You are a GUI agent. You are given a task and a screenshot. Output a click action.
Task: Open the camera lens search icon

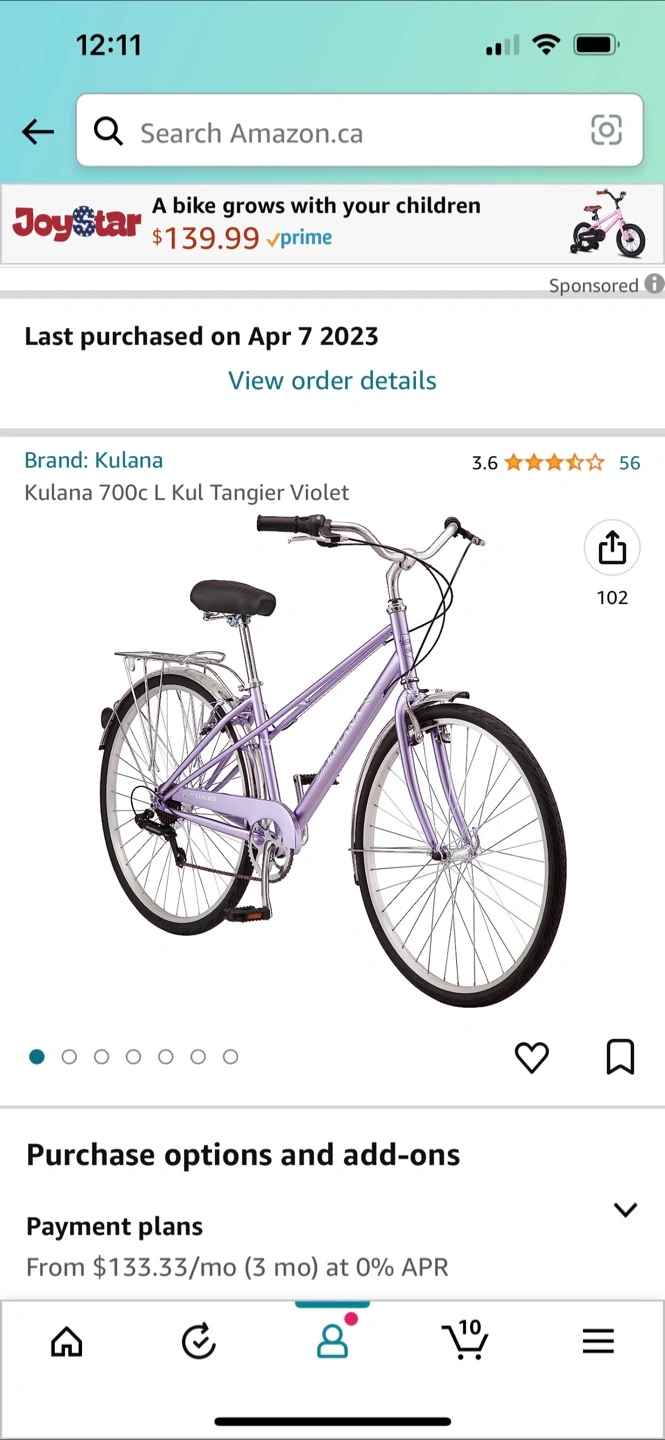606,130
